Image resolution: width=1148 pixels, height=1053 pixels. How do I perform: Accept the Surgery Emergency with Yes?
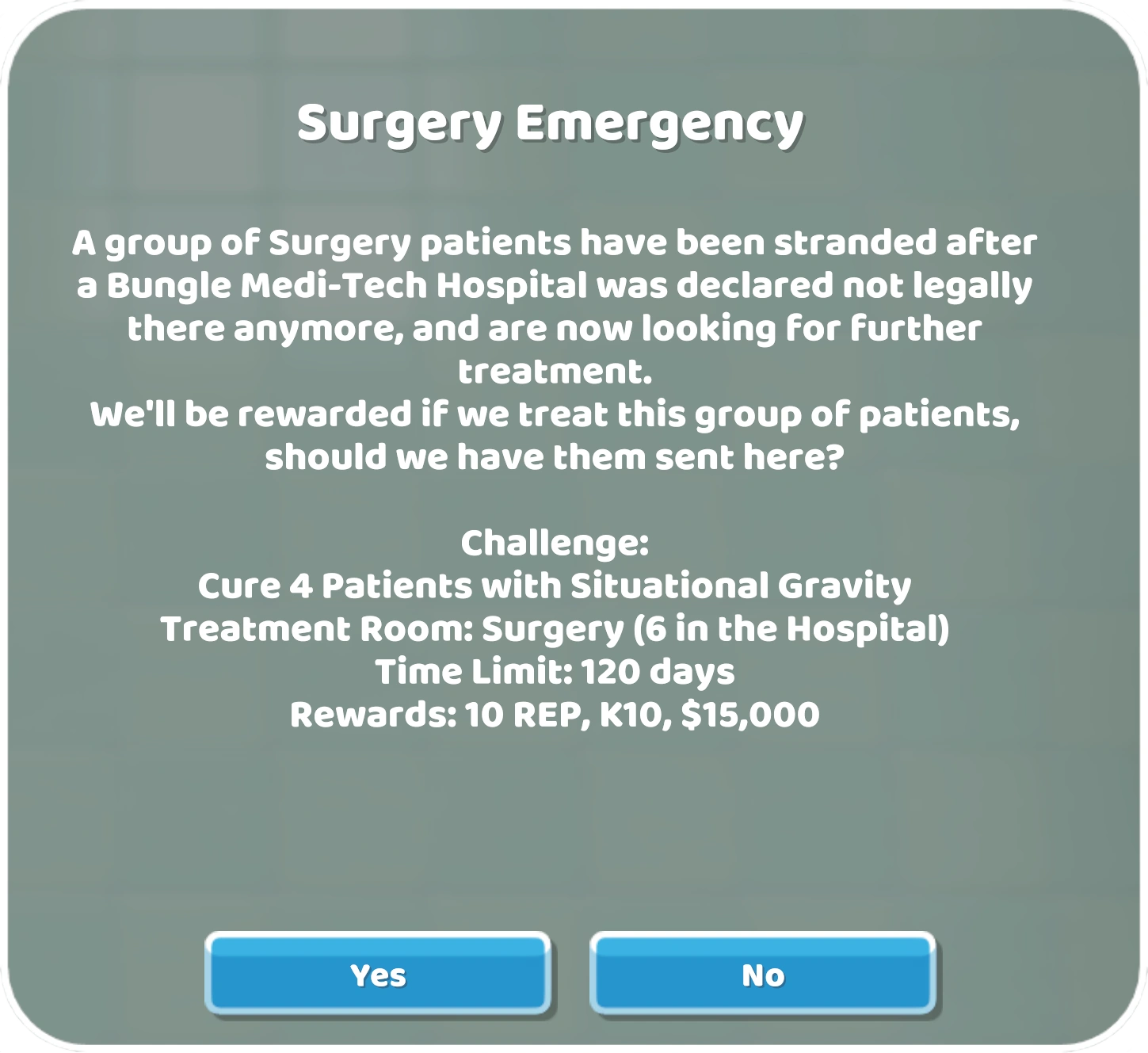click(x=378, y=974)
